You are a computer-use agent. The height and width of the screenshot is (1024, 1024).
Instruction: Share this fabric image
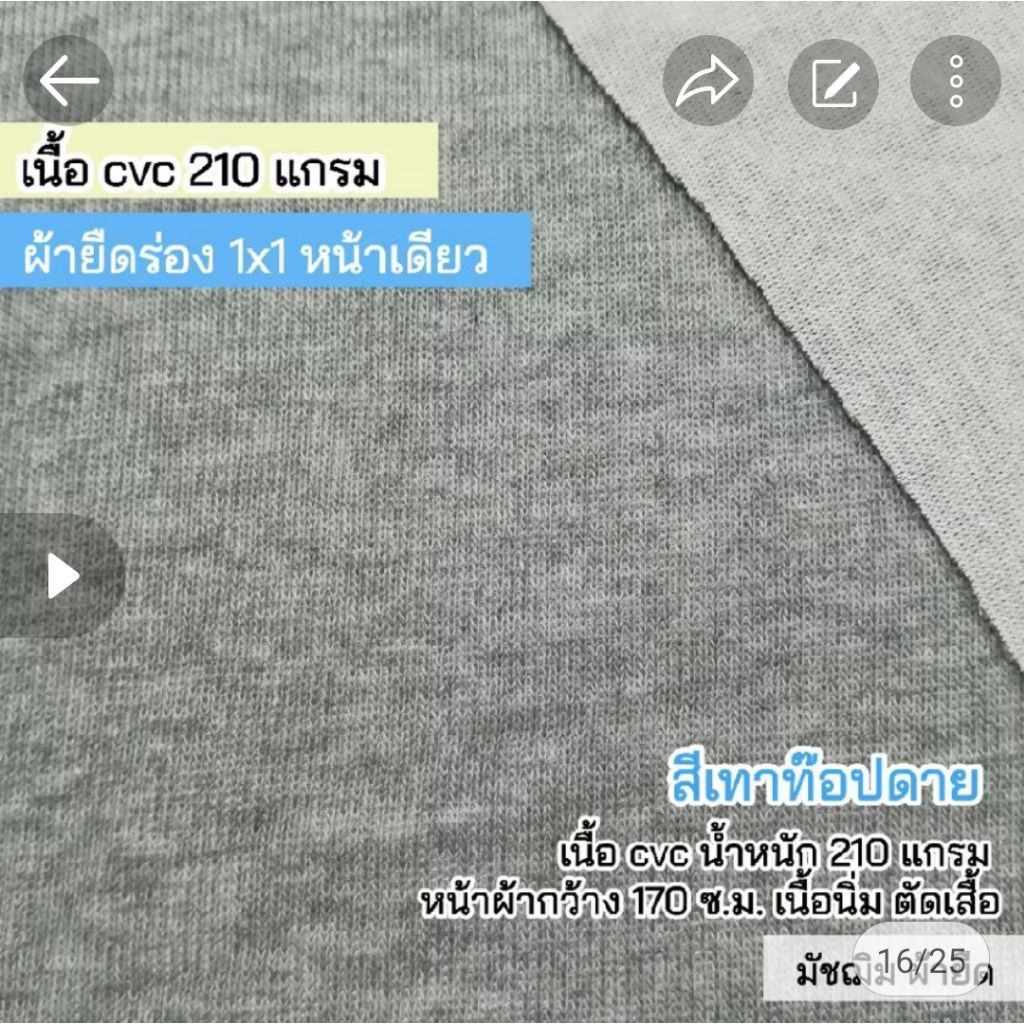(708, 81)
